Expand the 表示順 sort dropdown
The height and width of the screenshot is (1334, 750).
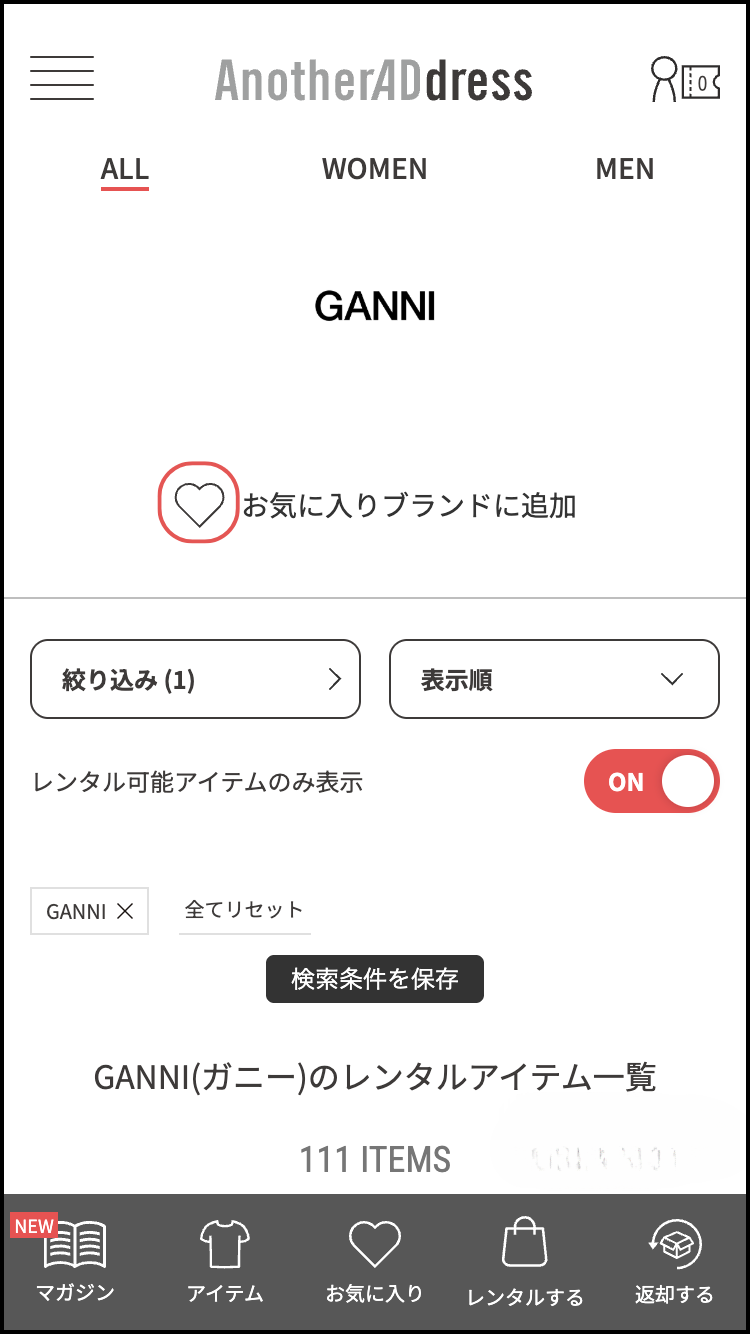554,680
